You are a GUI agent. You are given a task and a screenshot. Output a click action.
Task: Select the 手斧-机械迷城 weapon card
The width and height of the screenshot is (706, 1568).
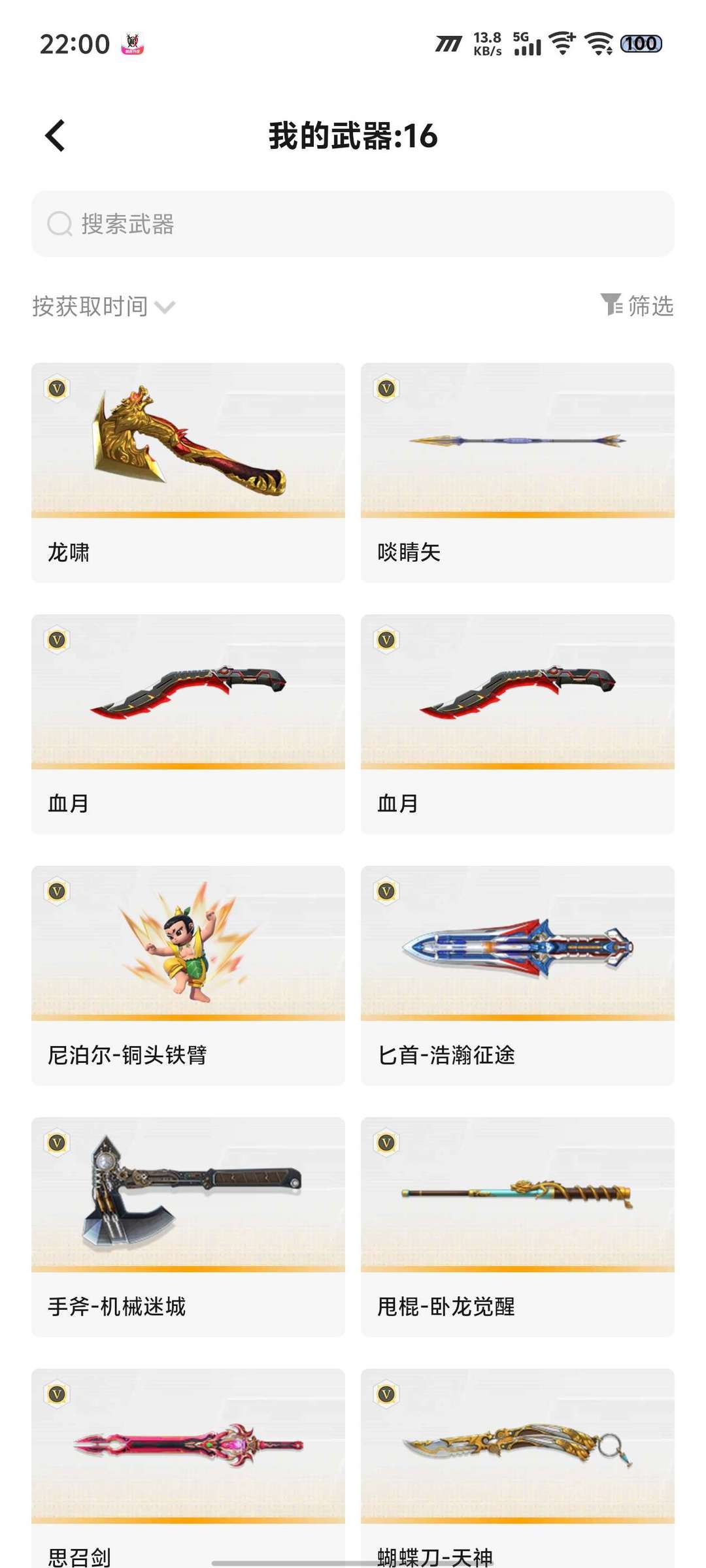188,1227
